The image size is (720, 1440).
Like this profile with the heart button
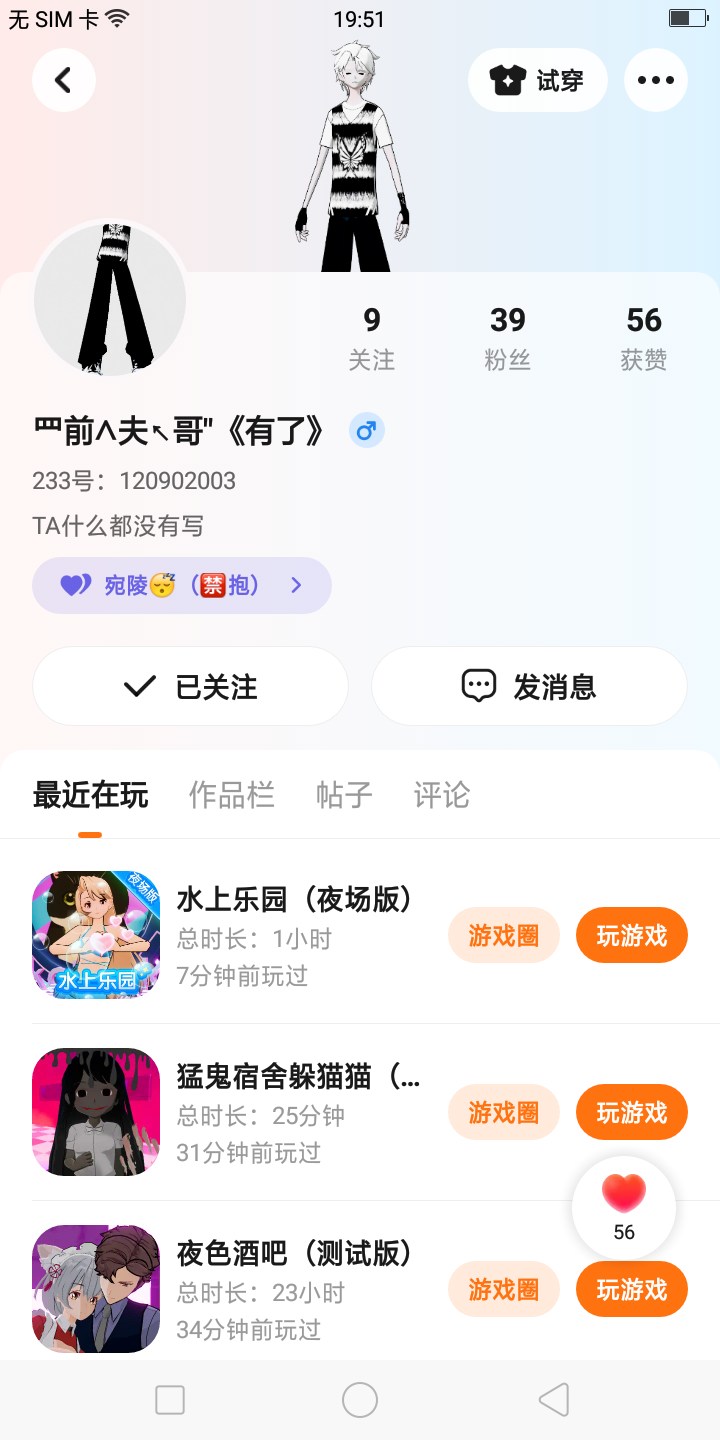coord(624,1207)
